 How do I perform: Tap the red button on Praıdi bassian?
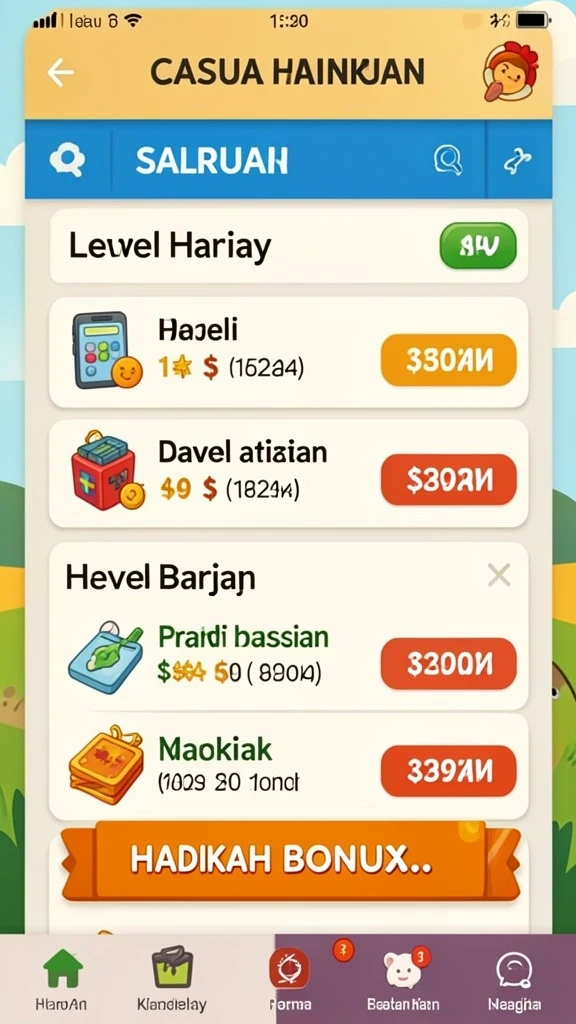pyautogui.click(x=449, y=664)
